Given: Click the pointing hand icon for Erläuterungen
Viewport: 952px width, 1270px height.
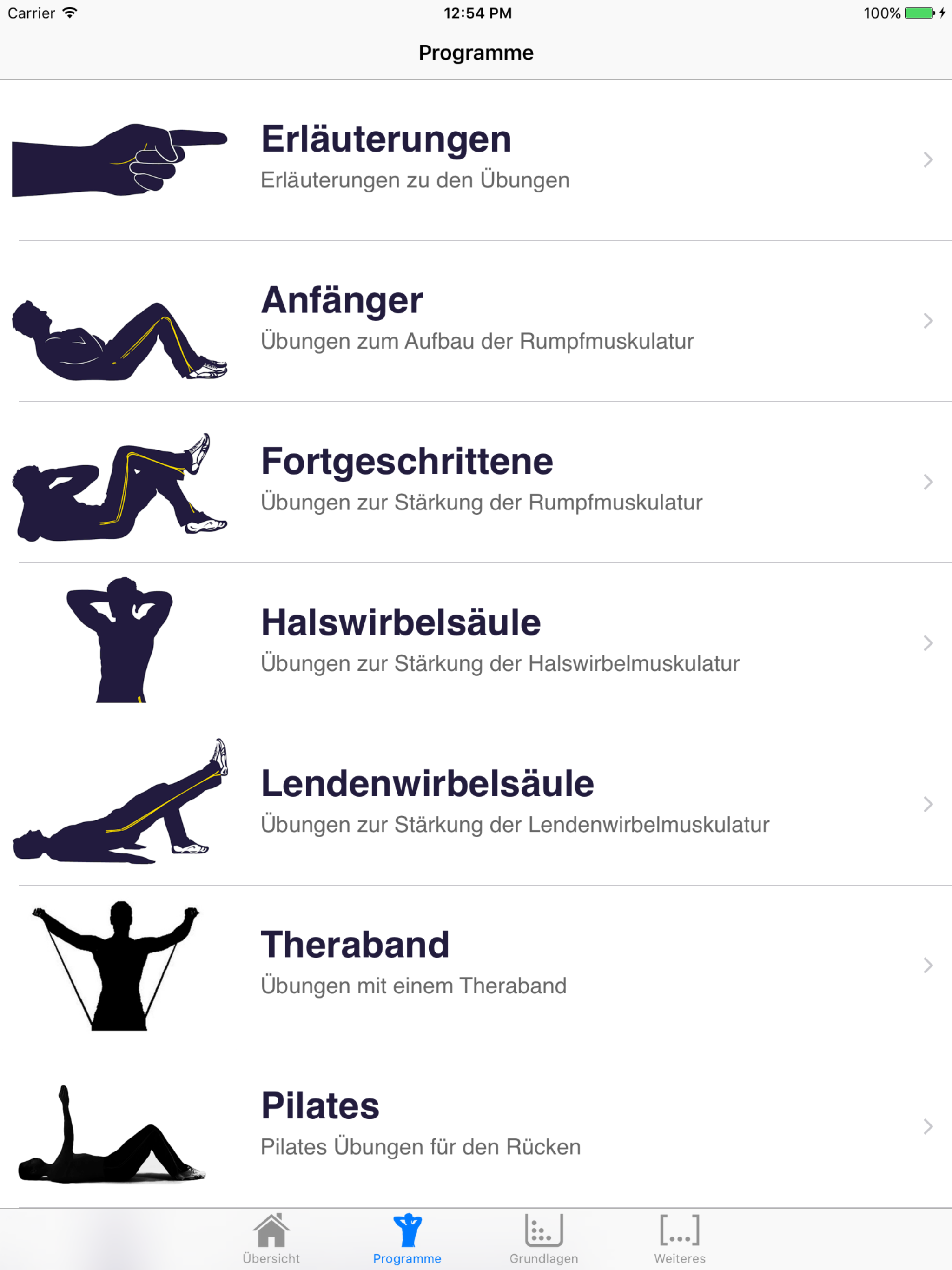Looking at the screenshot, I should point(118,161).
